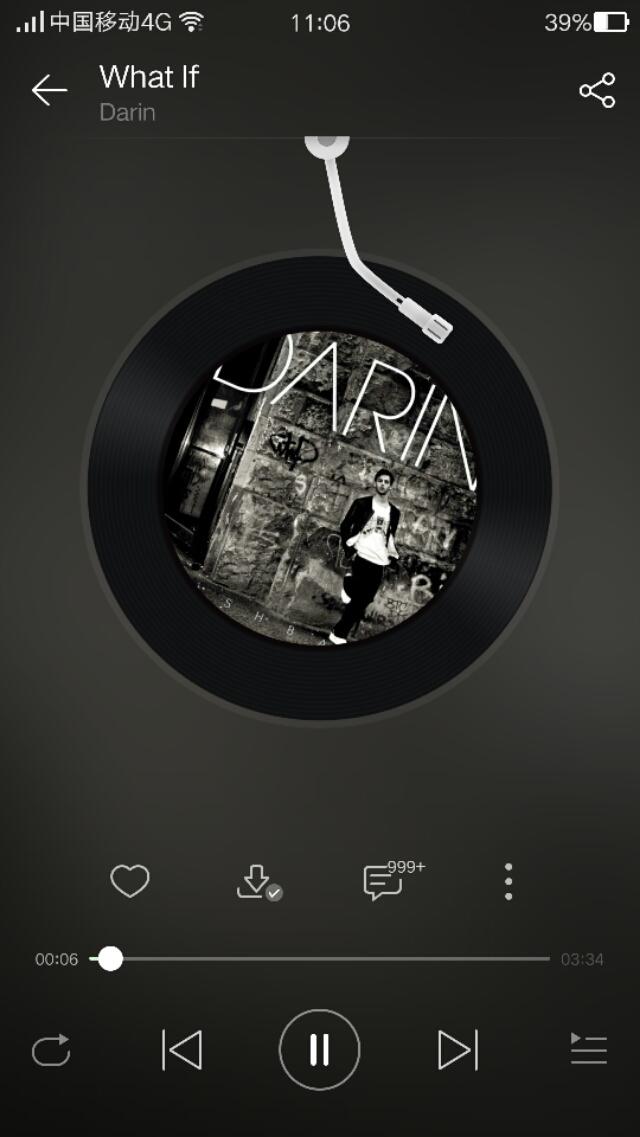Screen dimensions: 640x1137
Task: Skip to the previous track
Action: (182, 1050)
